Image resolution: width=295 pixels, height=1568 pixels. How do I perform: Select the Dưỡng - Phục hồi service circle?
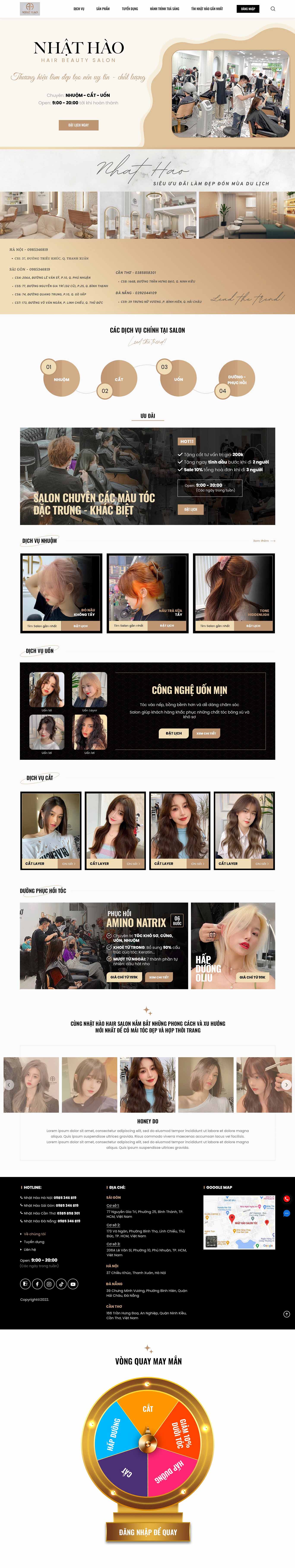237,379
